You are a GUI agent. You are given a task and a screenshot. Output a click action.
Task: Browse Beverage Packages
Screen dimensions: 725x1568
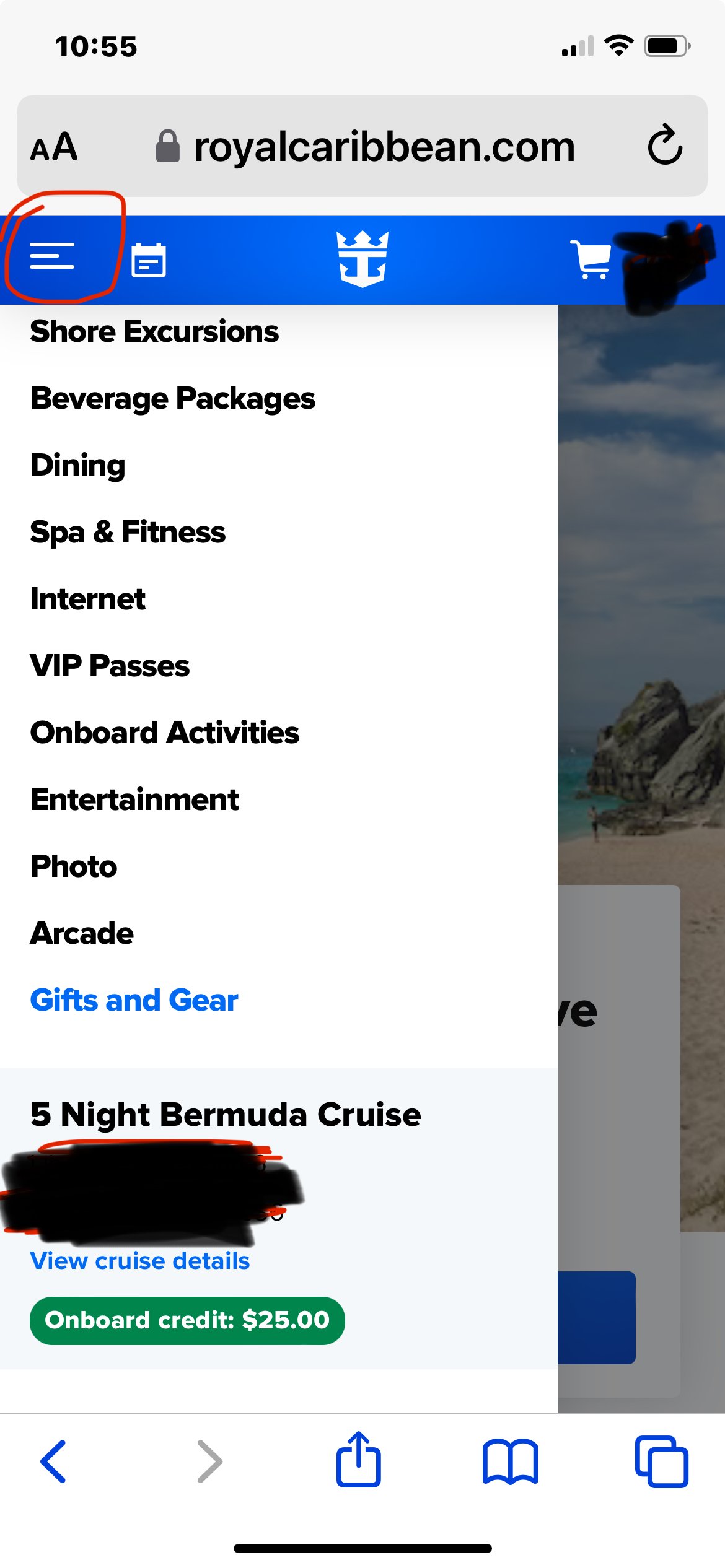click(173, 398)
